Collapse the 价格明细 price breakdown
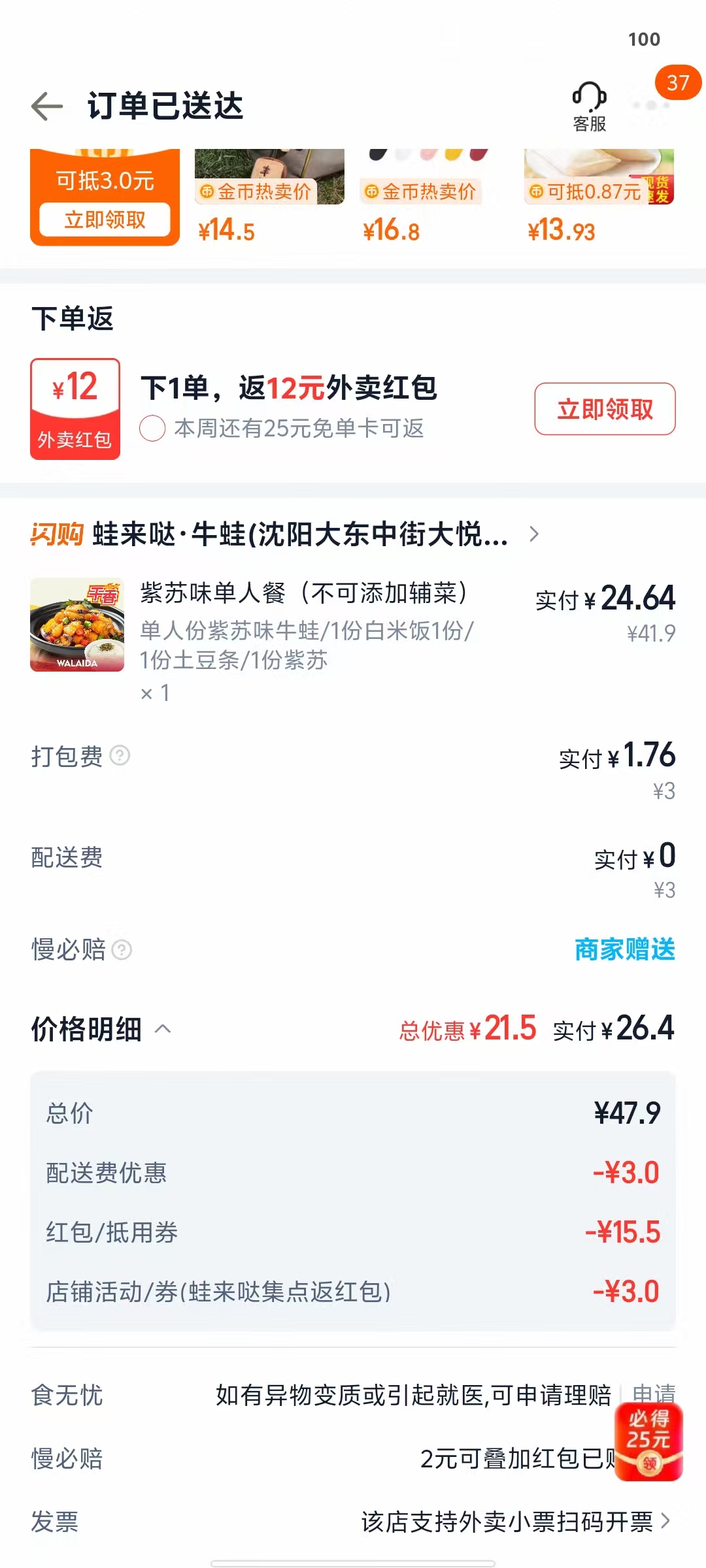 click(x=163, y=1029)
